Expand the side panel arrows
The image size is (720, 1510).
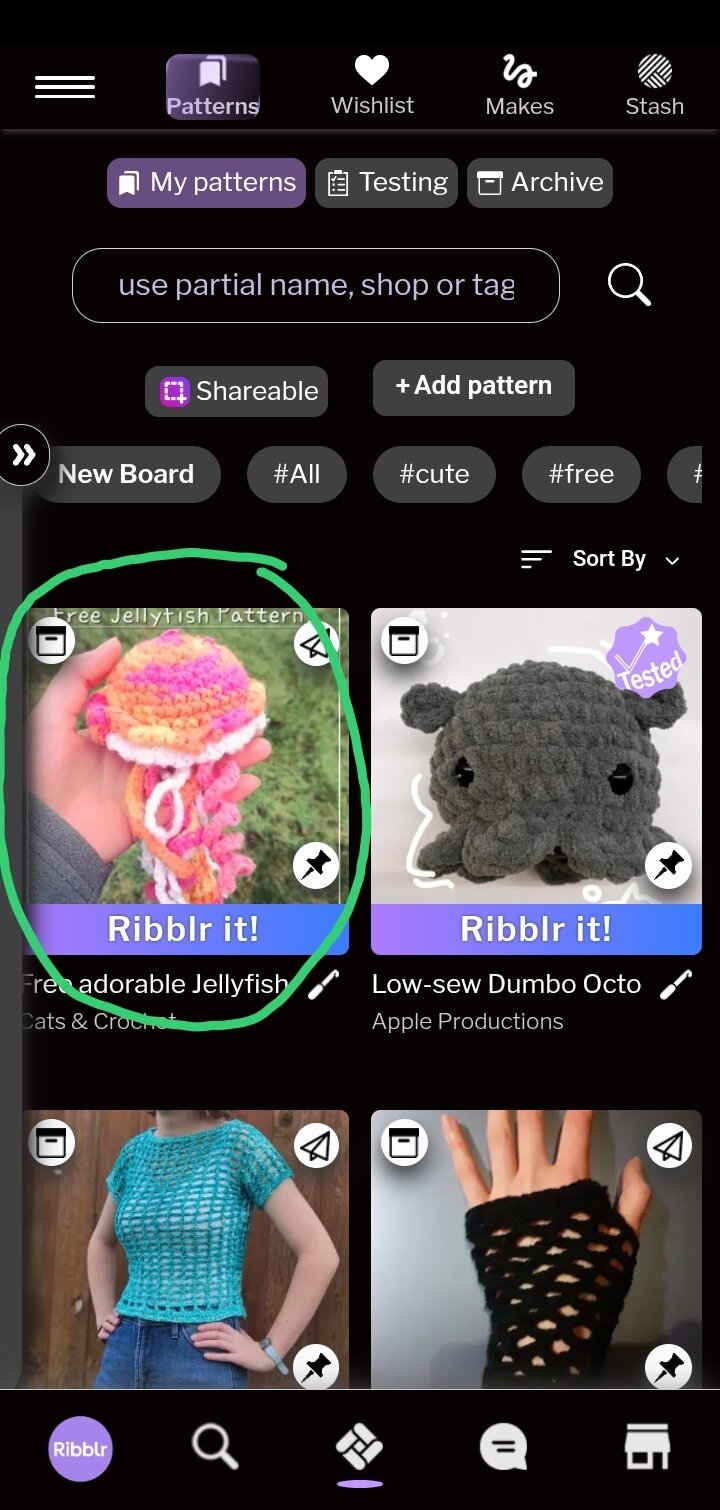(x=24, y=456)
